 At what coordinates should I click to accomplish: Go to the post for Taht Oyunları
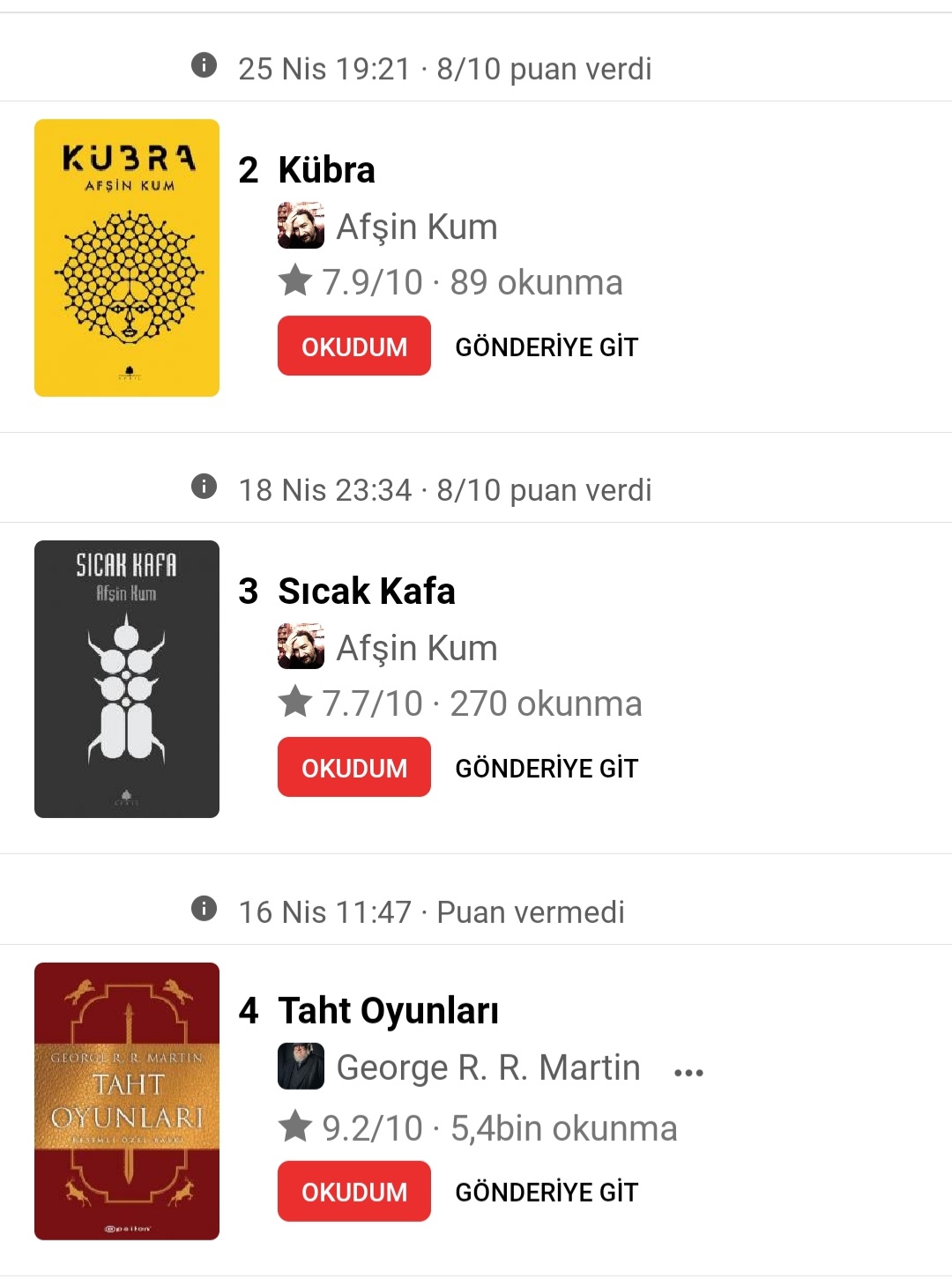click(546, 1192)
